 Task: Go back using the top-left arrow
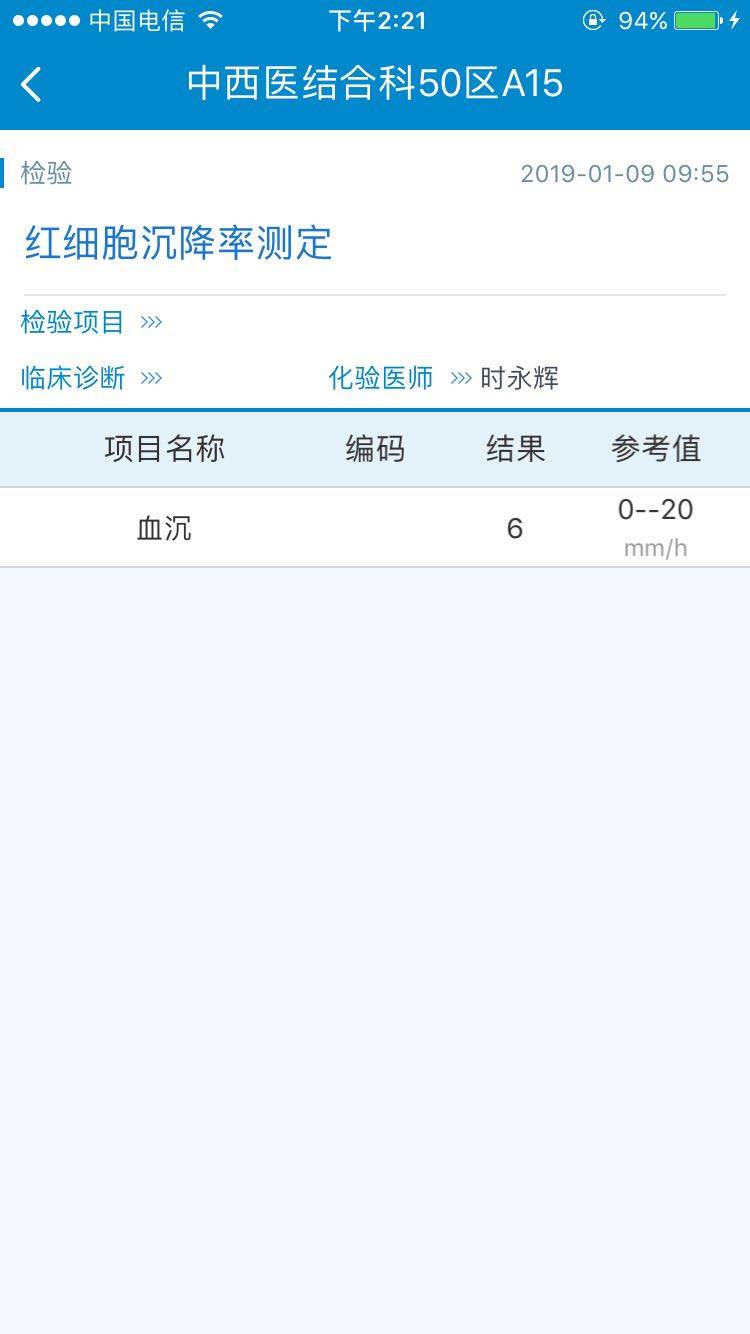(x=32, y=85)
